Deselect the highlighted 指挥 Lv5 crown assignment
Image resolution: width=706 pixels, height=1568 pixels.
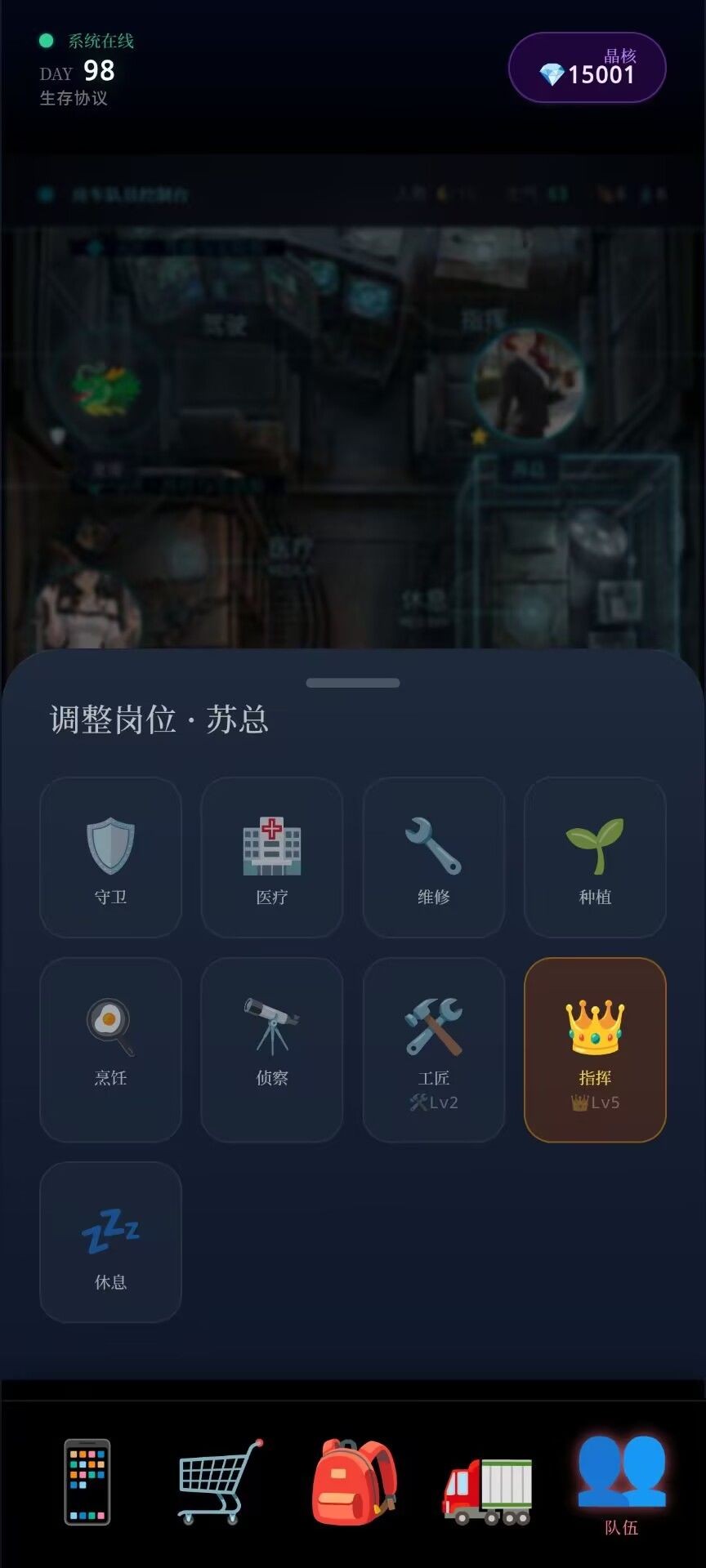pyautogui.click(x=596, y=1049)
